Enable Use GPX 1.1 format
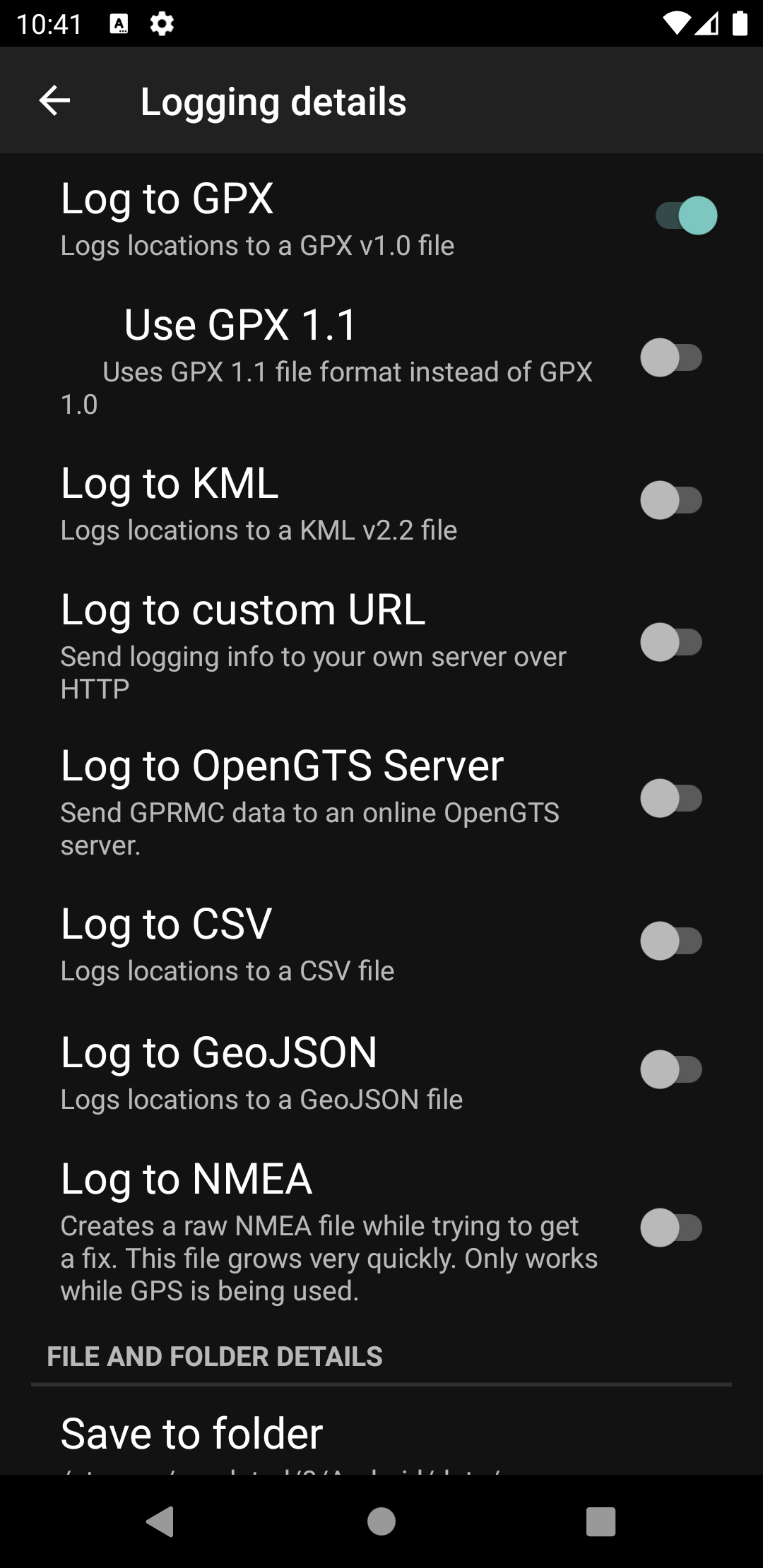 pyautogui.click(x=671, y=358)
